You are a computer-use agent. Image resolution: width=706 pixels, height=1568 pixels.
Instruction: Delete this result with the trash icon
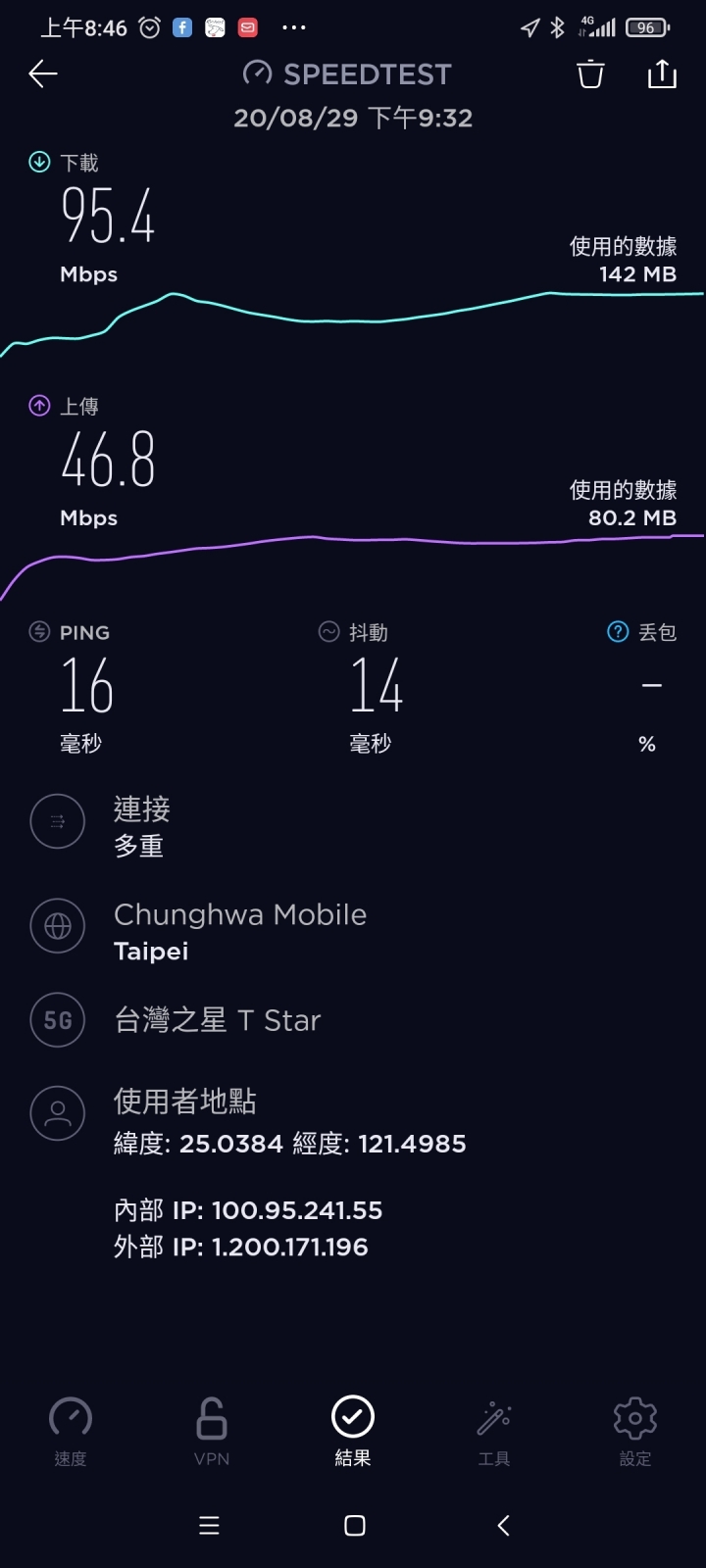tap(590, 73)
